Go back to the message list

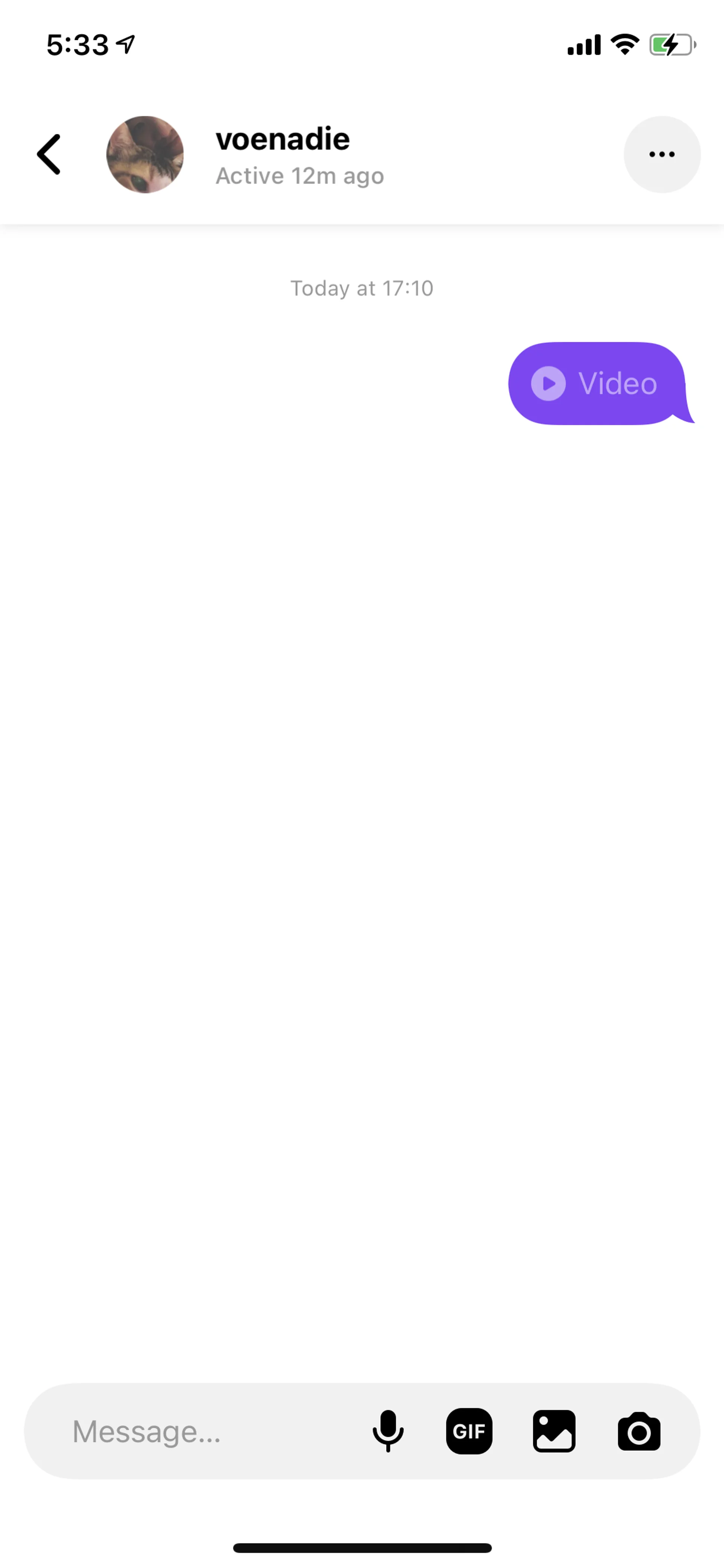49,155
